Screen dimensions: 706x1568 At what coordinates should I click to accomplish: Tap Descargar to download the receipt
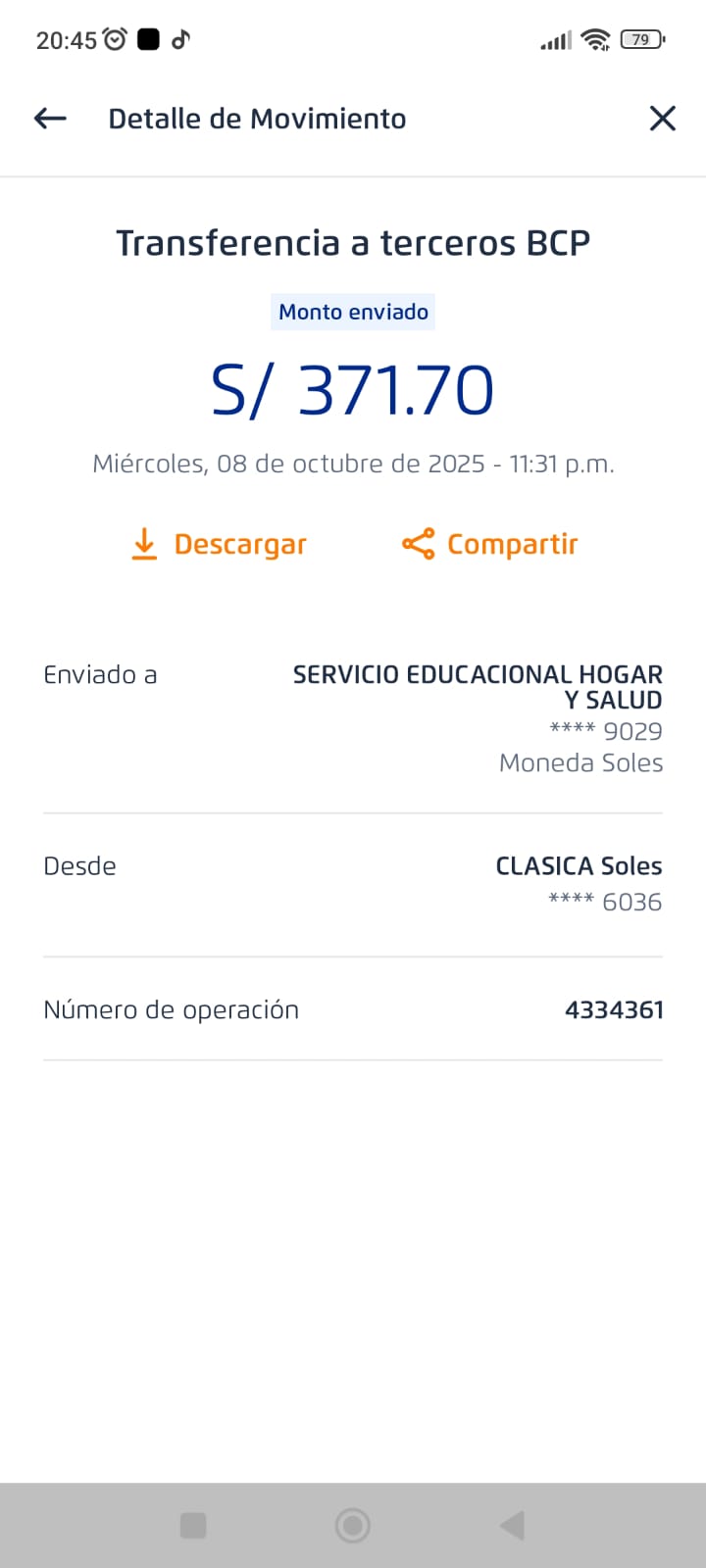[219, 544]
